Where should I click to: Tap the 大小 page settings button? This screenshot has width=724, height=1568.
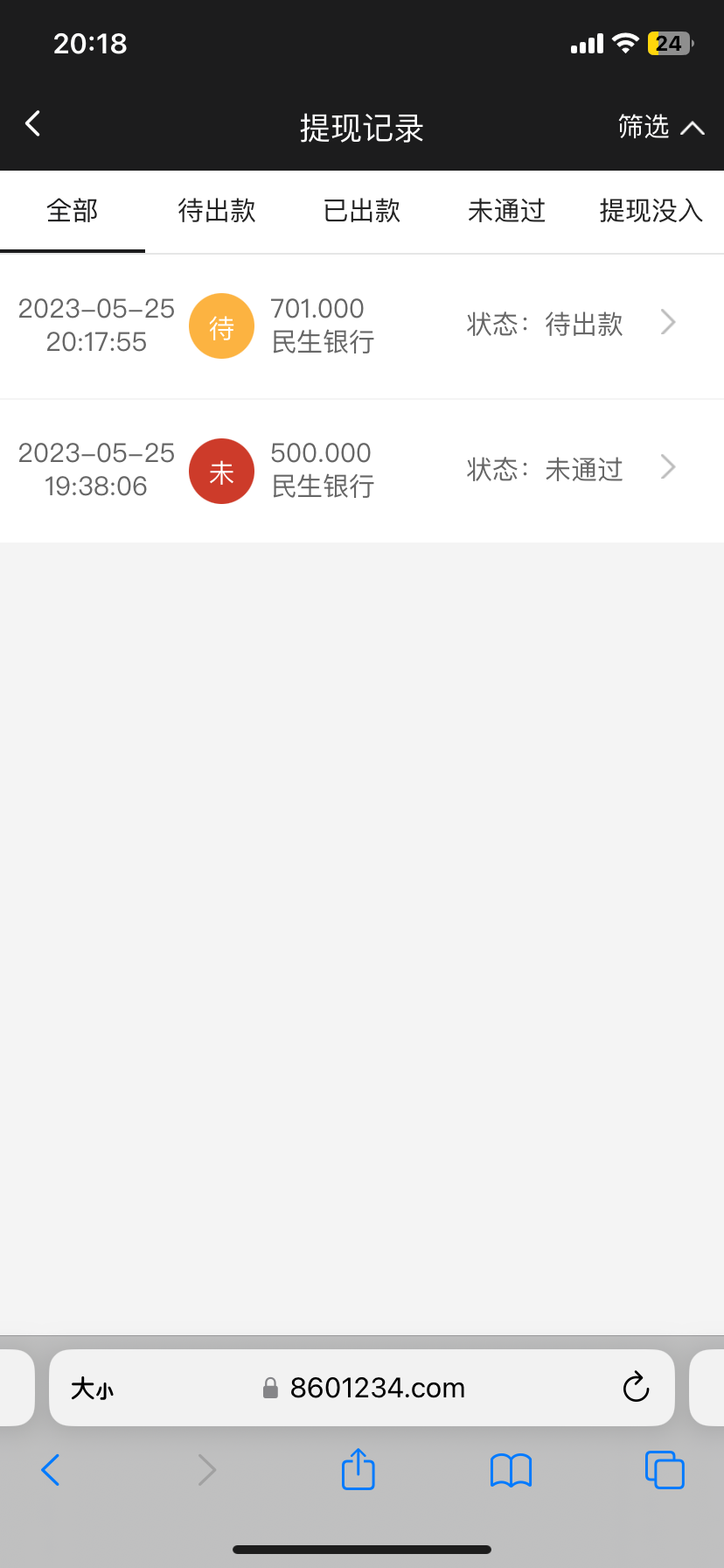(x=93, y=1389)
